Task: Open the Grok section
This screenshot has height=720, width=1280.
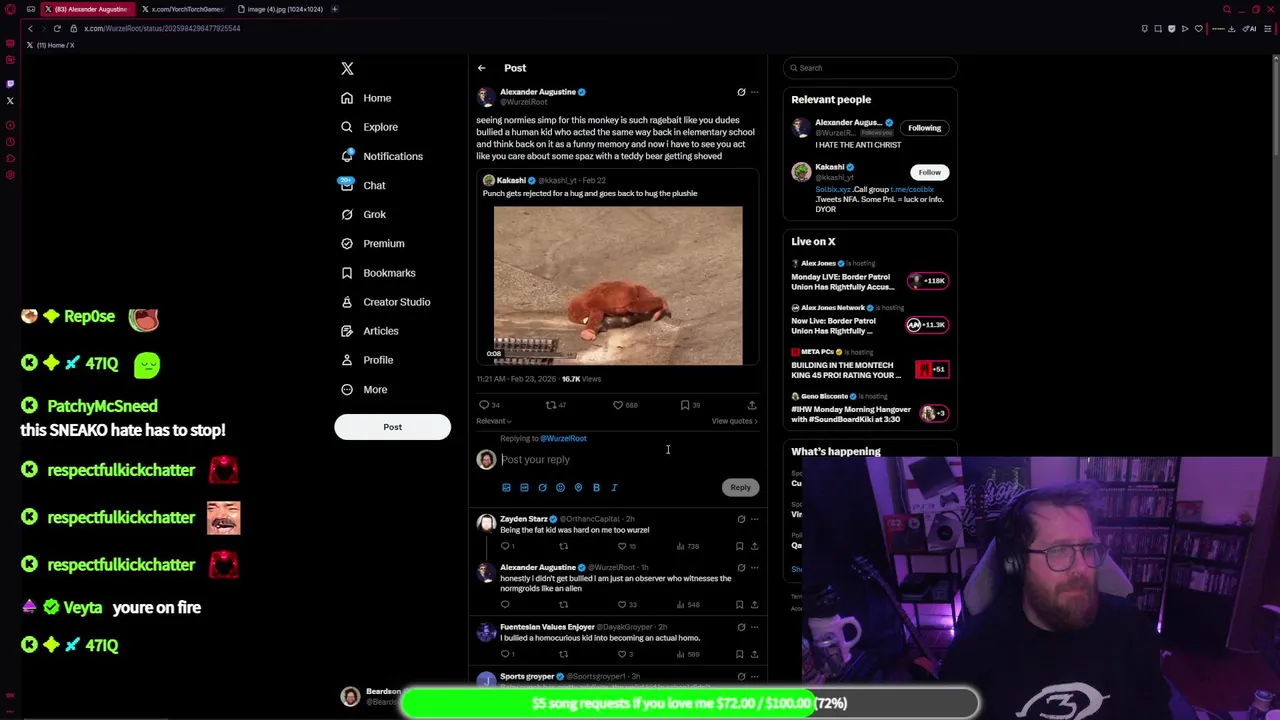Action: [373, 214]
